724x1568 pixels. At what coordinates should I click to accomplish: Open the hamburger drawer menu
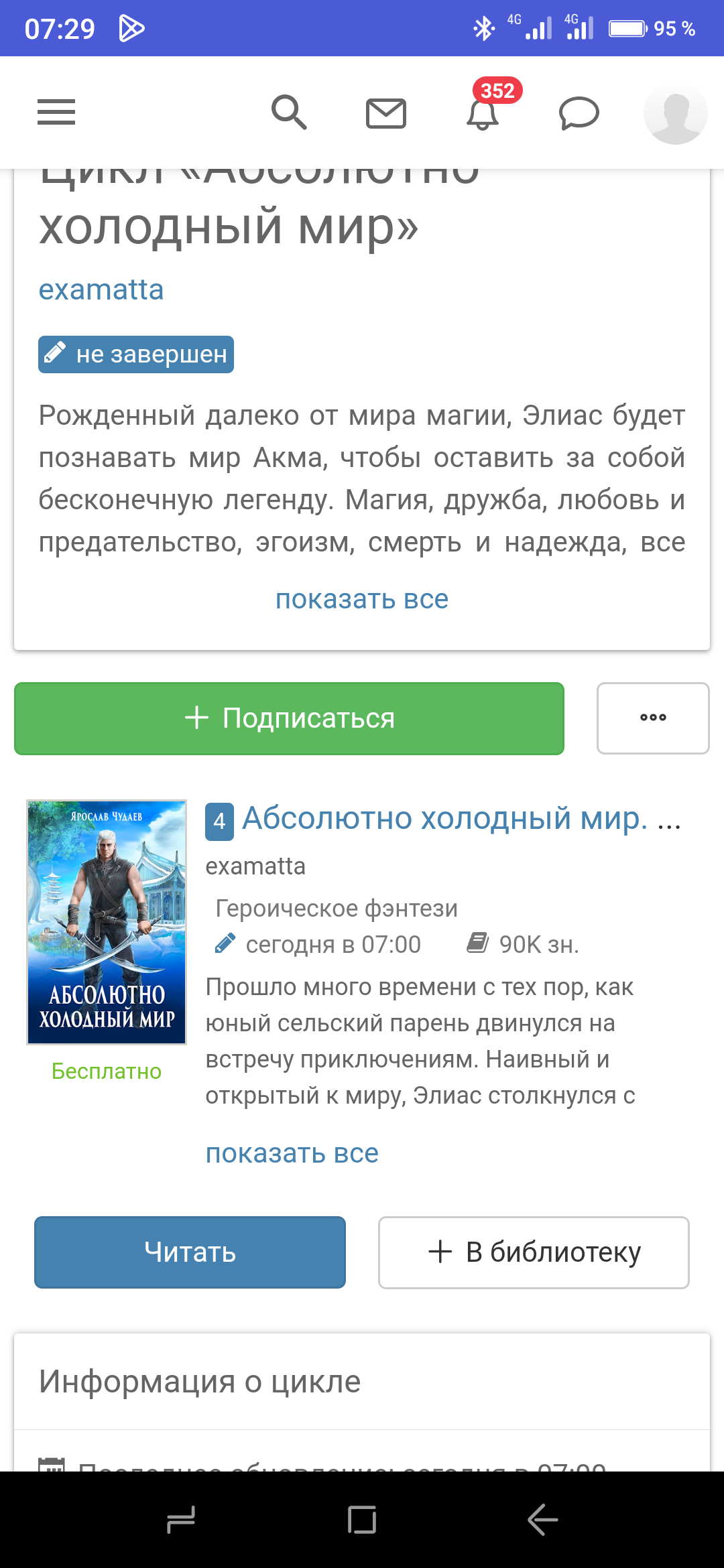56,112
